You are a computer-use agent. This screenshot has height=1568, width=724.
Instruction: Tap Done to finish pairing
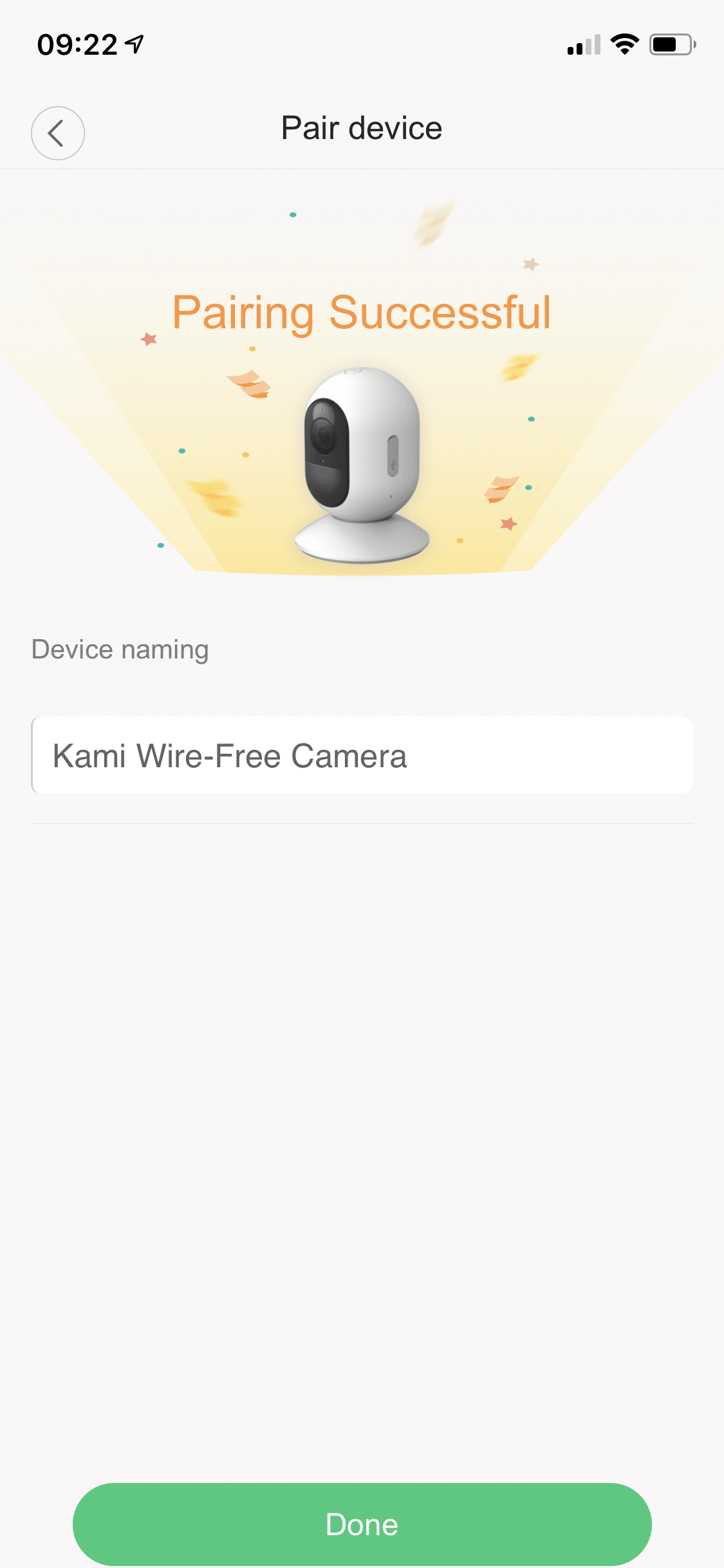coord(362,1524)
